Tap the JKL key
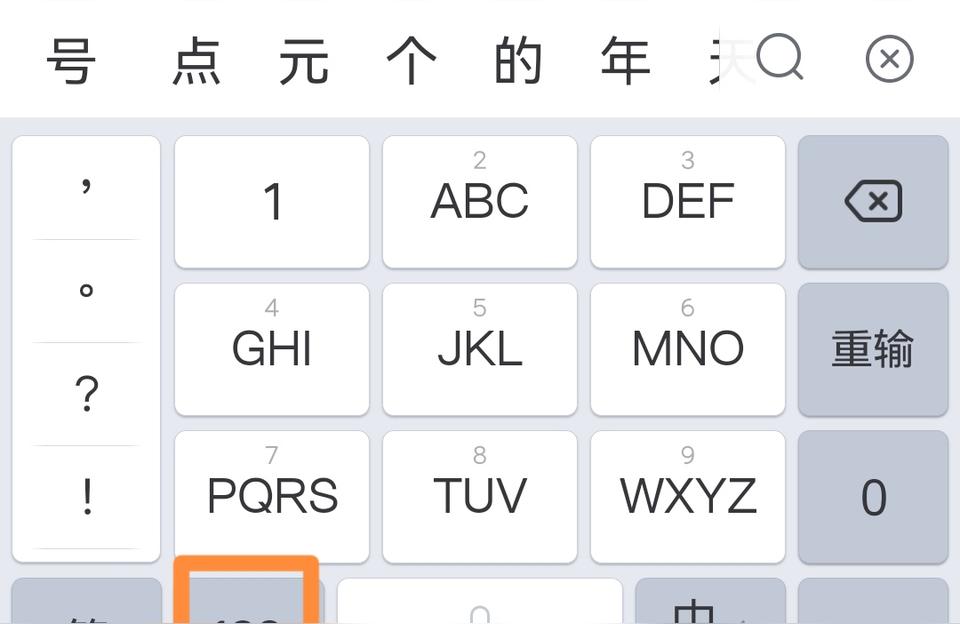 click(480, 349)
